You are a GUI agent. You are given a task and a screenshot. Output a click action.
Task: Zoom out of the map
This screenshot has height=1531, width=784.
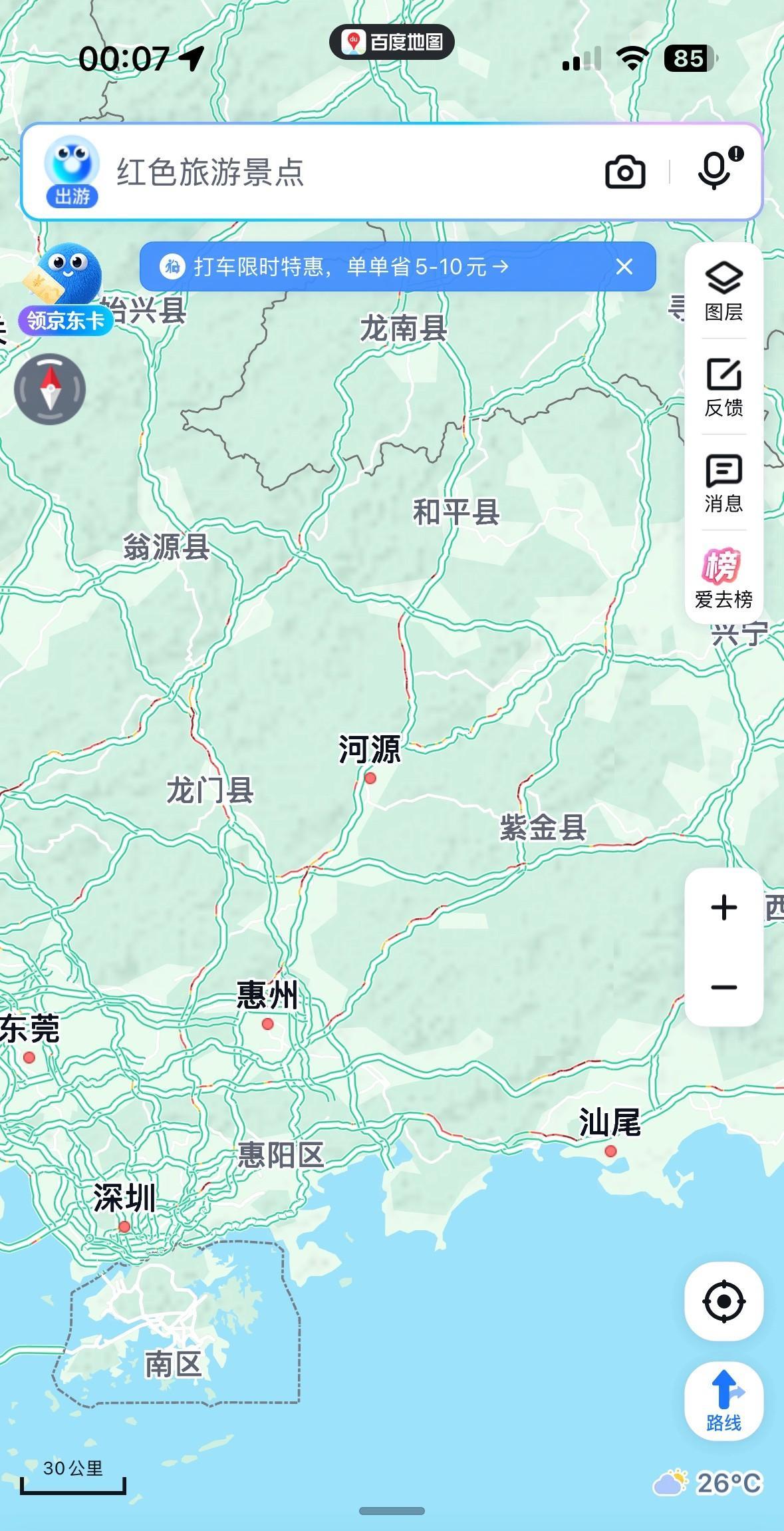pos(723,987)
